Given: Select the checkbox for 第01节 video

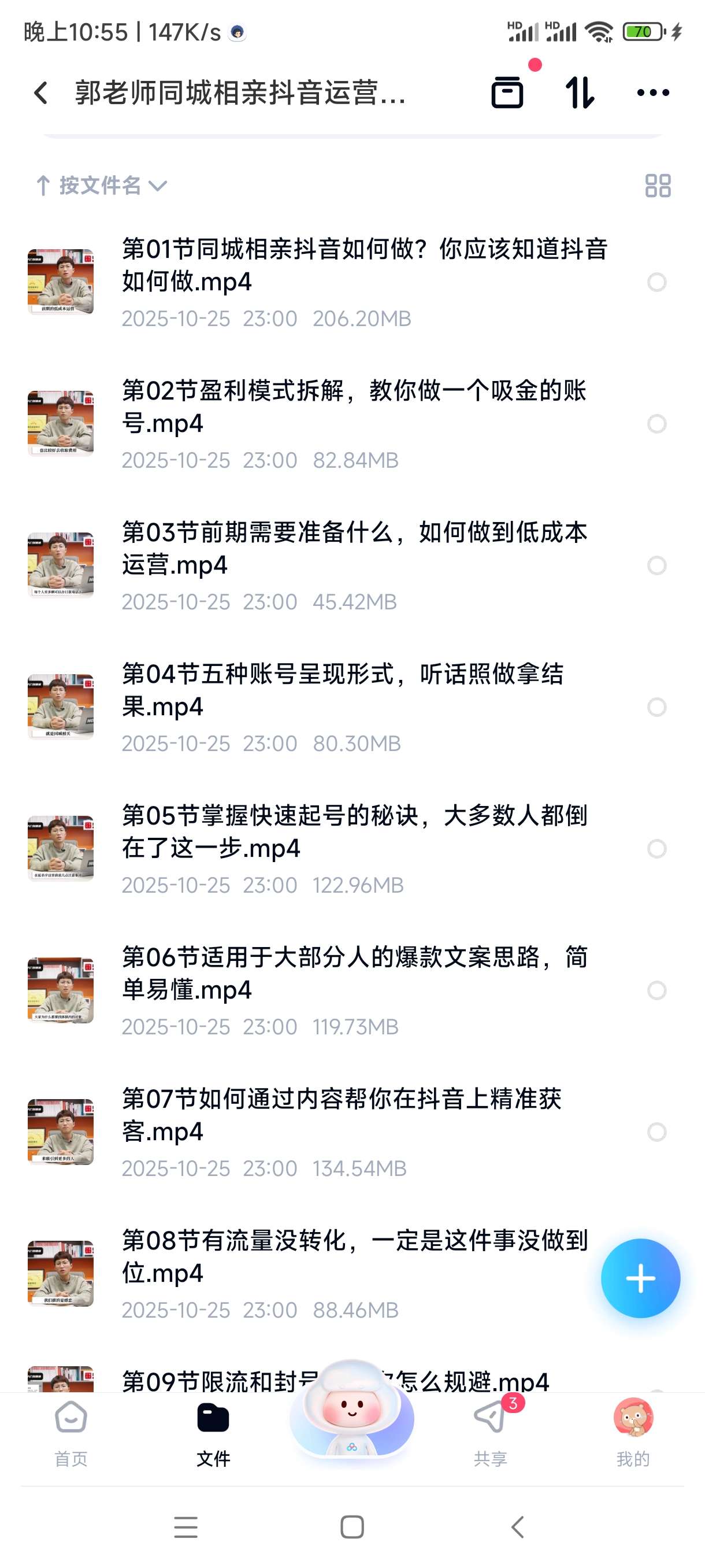Looking at the screenshot, I should [x=656, y=281].
